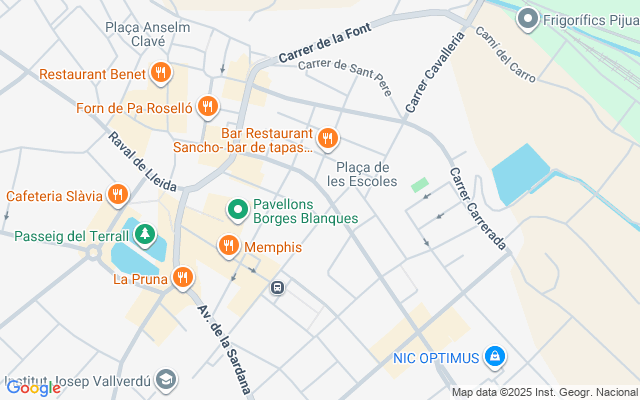Tap the Bar Restaurant Sancho pin
This screenshot has height=400, width=640.
pyautogui.click(x=327, y=138)
